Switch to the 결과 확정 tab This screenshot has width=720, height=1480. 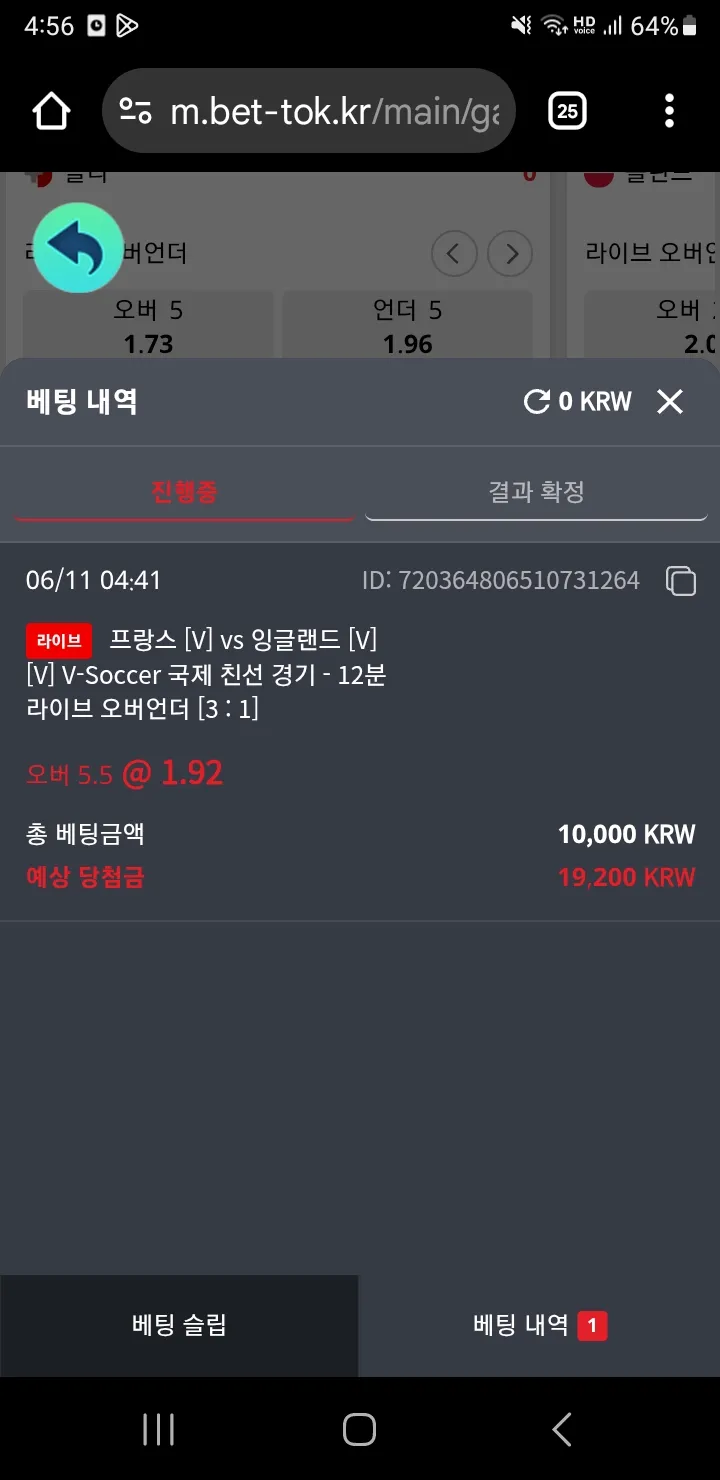click(536, 492)
